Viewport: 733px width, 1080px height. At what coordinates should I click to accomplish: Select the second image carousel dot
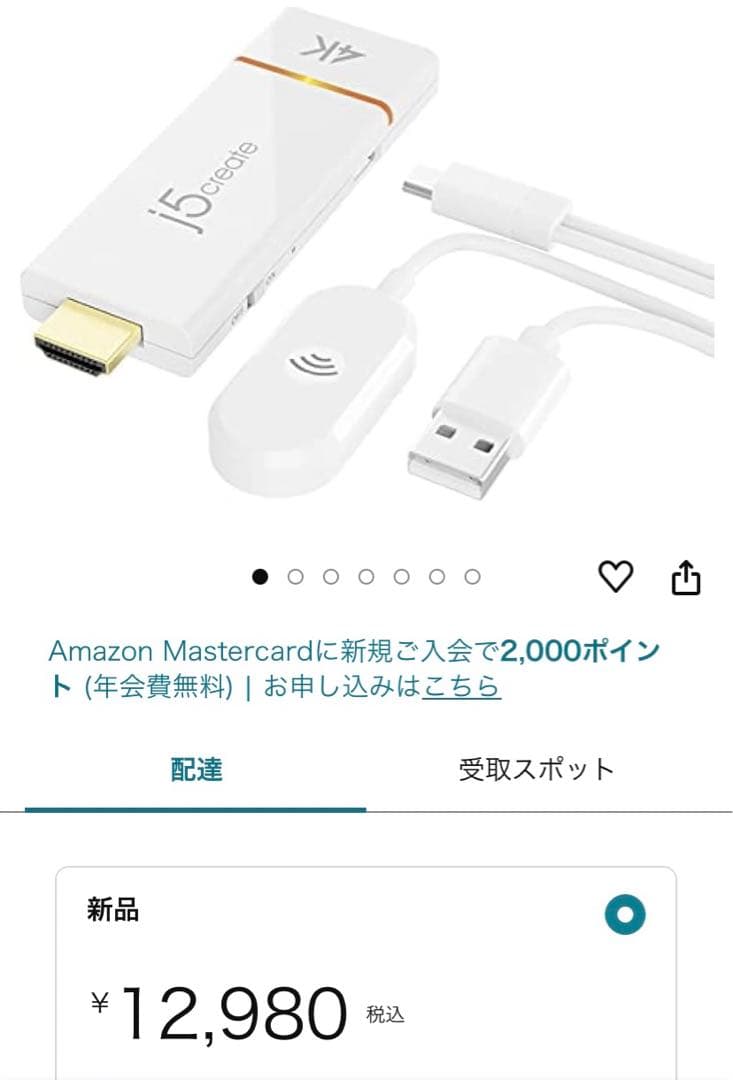pyautogui.click(x=297, y=576)
